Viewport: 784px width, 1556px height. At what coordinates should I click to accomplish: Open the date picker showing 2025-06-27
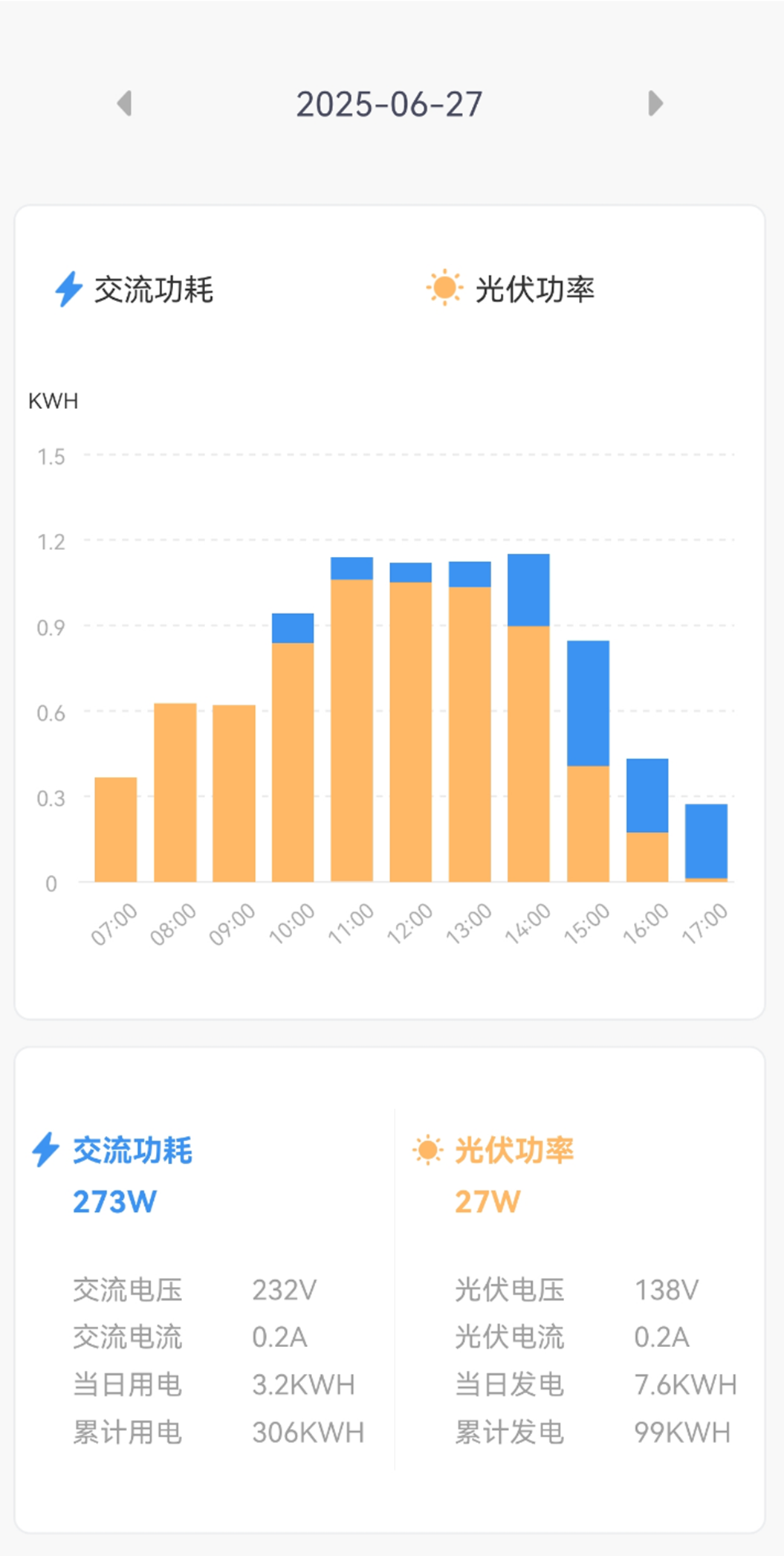(x=389, y=104)
